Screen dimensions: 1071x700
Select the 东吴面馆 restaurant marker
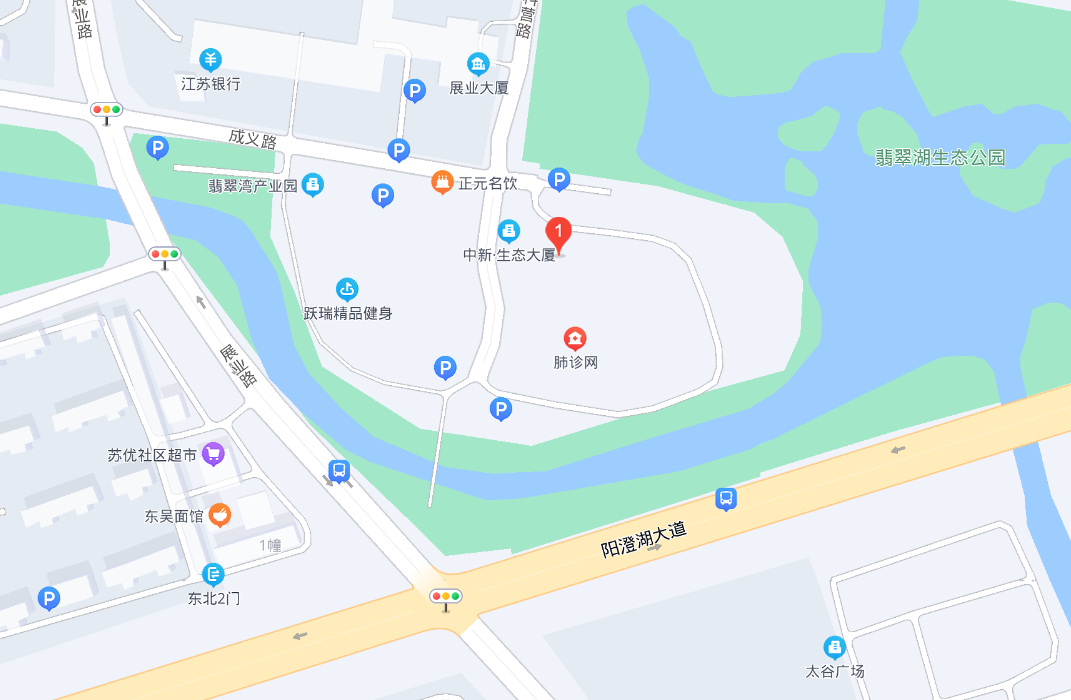point(220,515)
